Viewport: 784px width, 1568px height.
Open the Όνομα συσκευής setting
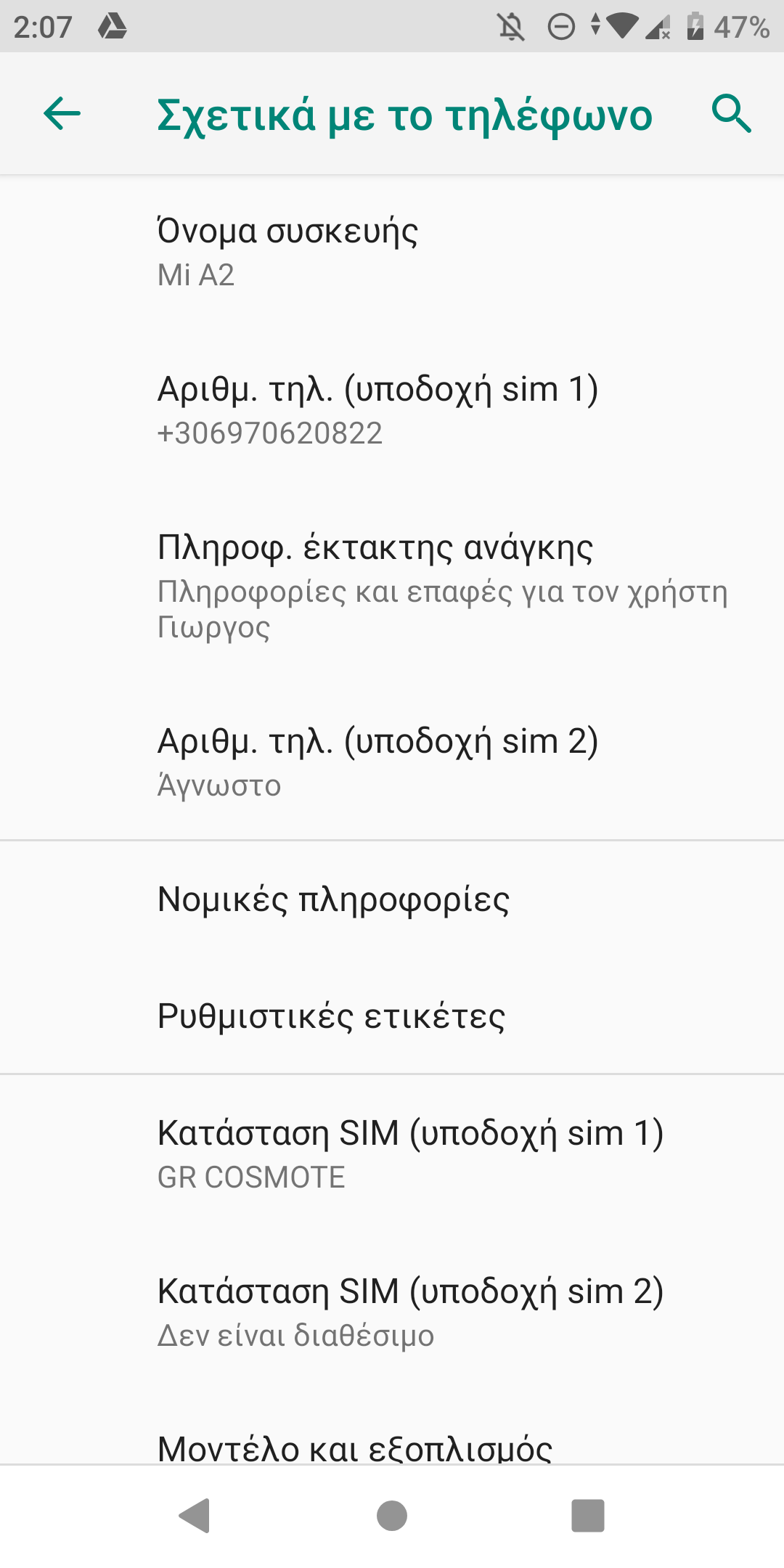tap(392, 252)
